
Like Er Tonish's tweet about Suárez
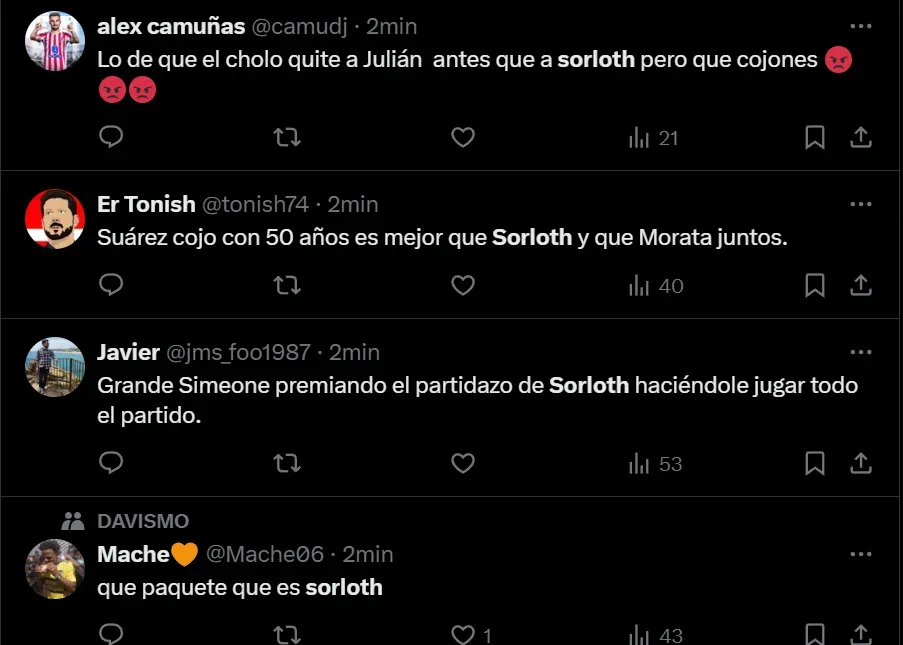click(x=462, y=286)
